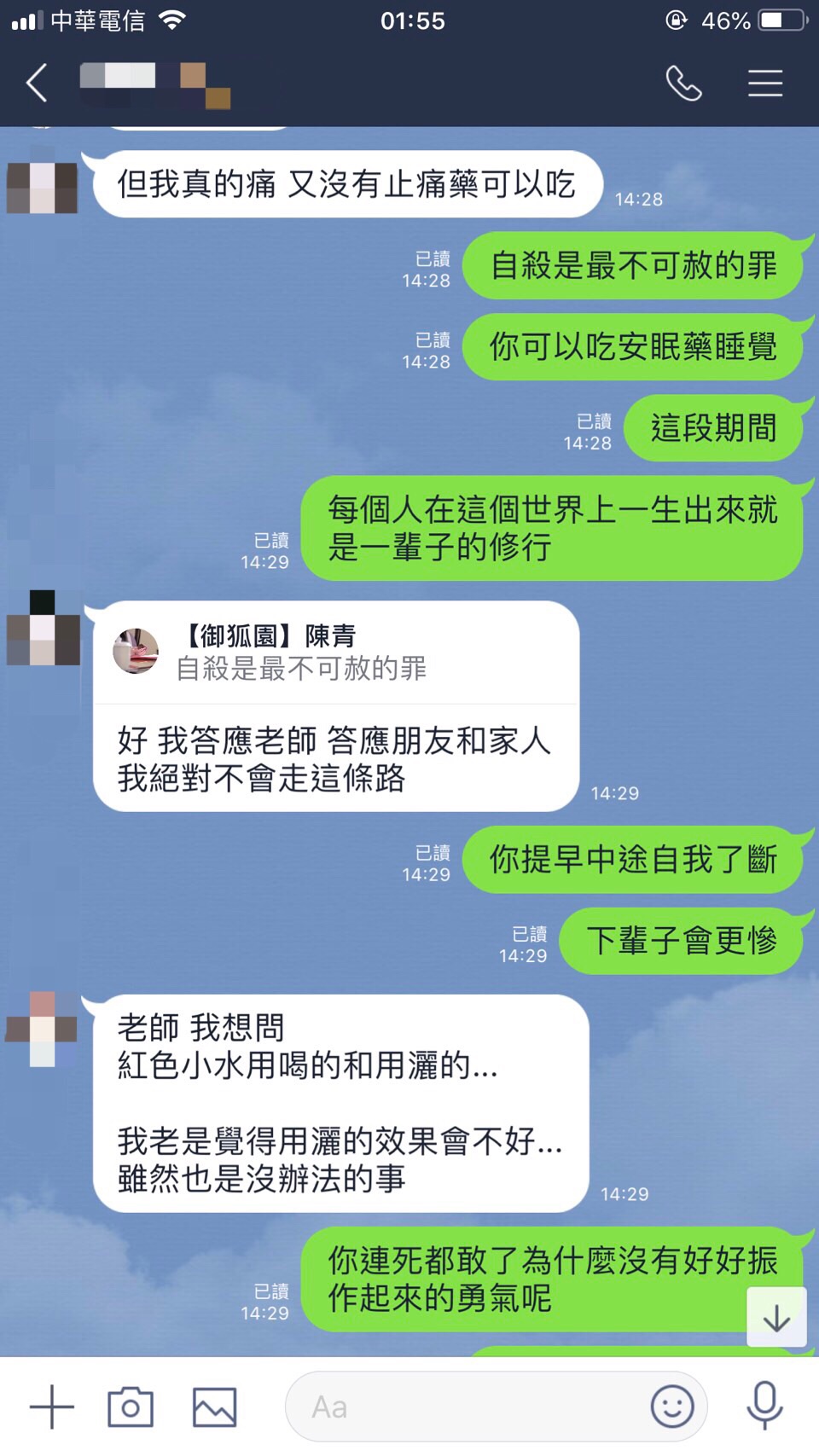The image size is (819, 1456).
Task: Focus the Aa message field
Action: [x=469, y=1407]
